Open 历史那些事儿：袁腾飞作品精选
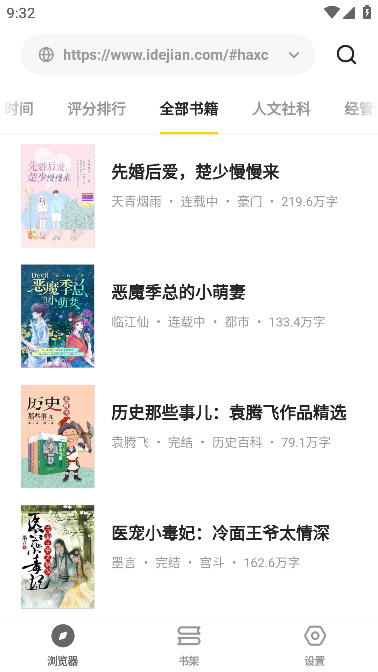This screenshot has height=672, width=378. coord(189,436)
